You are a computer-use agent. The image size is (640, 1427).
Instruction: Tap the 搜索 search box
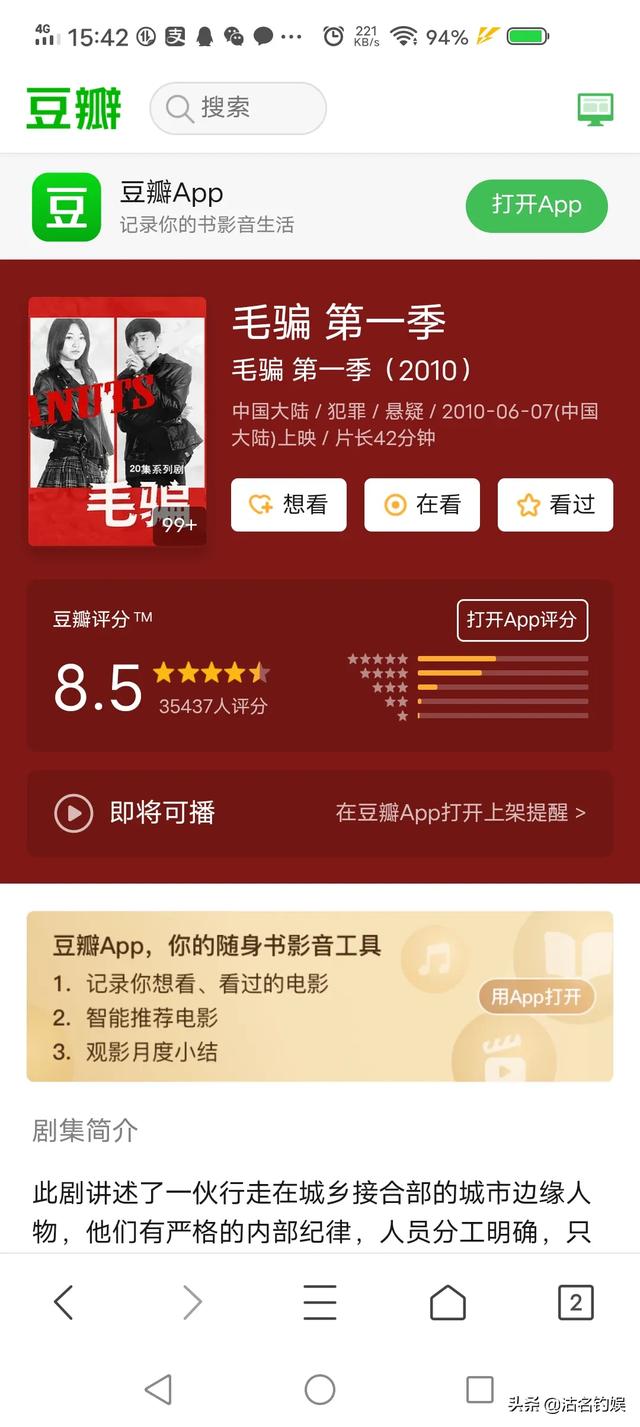point(238,108)
